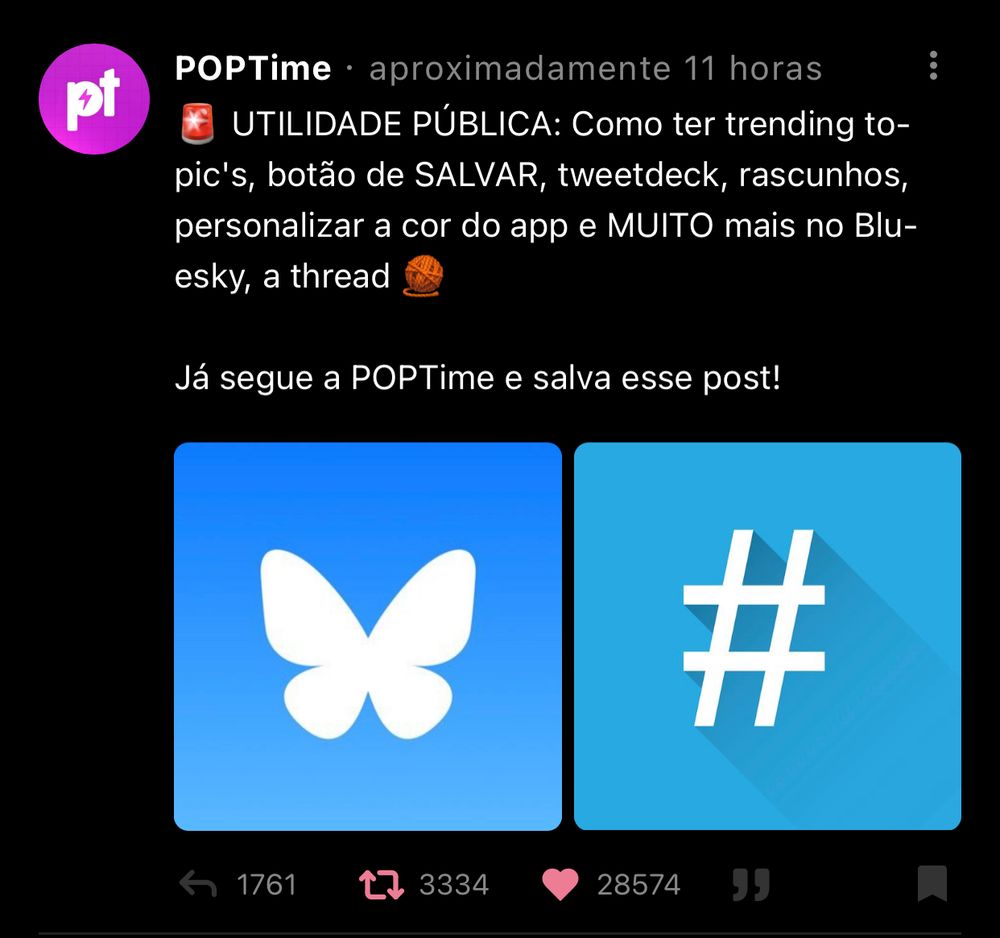Open the butterfly logo image
Screen dimensions: 1000x938
[x=368, y=636]
